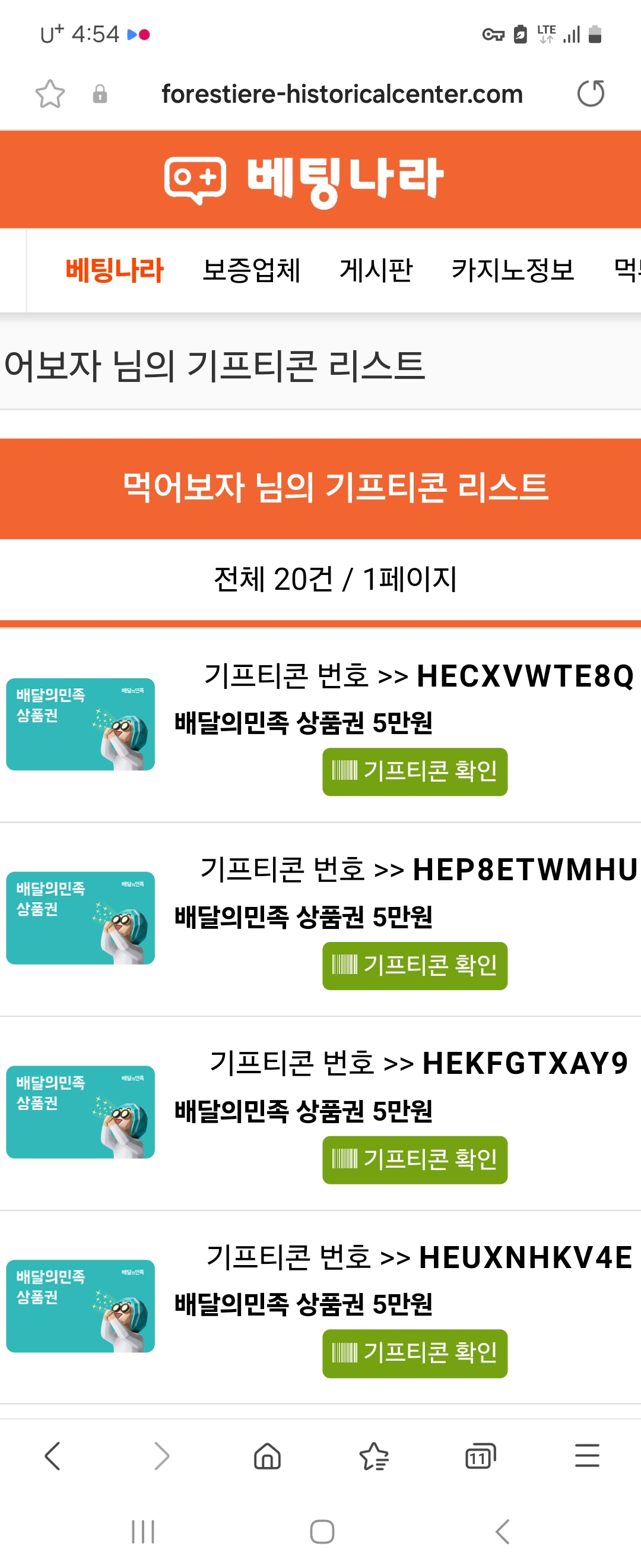Screen dimensions: 641x1568
Task: Tap 기프티콘 확인 for HEKFGTXAY9
Action: tap(415, 1160)
